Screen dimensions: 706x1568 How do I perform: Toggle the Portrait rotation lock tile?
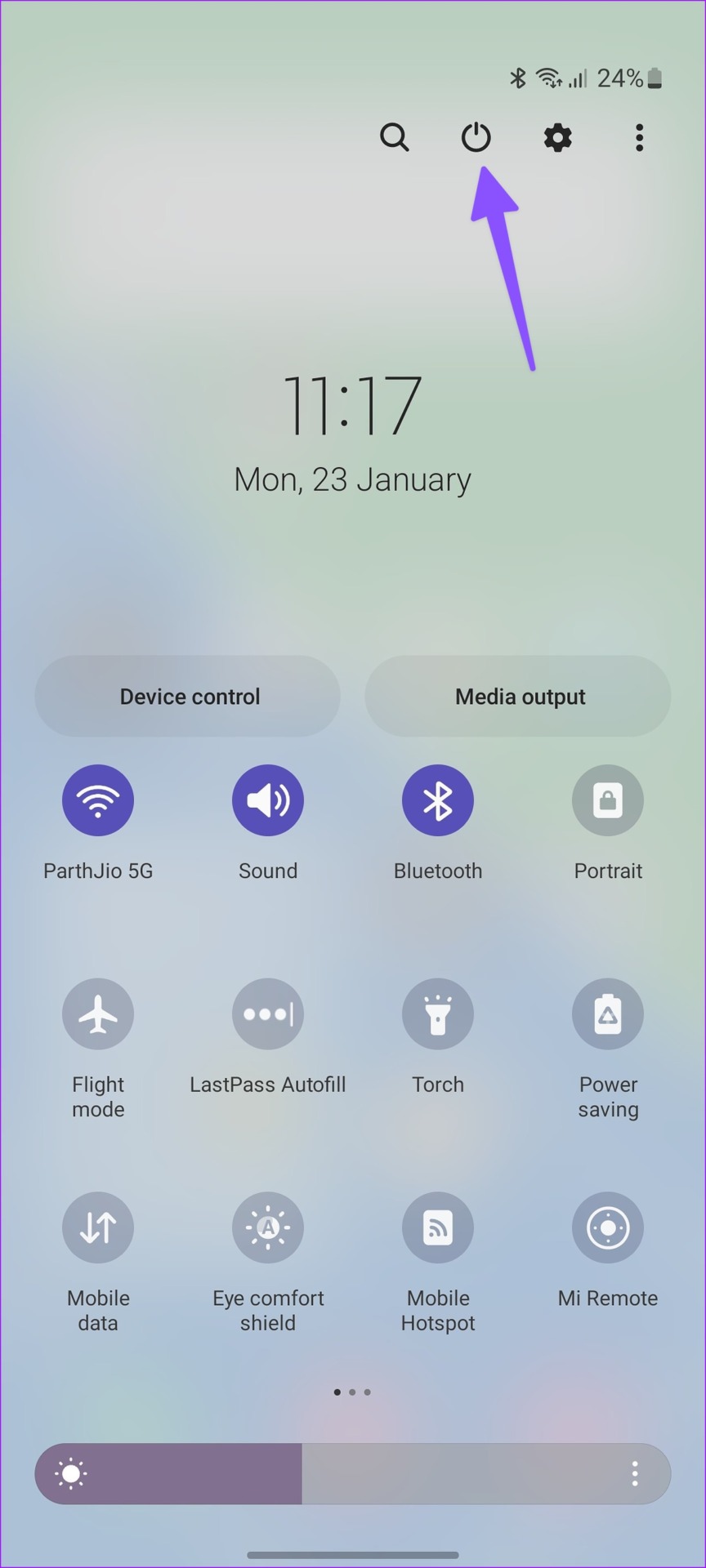tap(608, 800)
